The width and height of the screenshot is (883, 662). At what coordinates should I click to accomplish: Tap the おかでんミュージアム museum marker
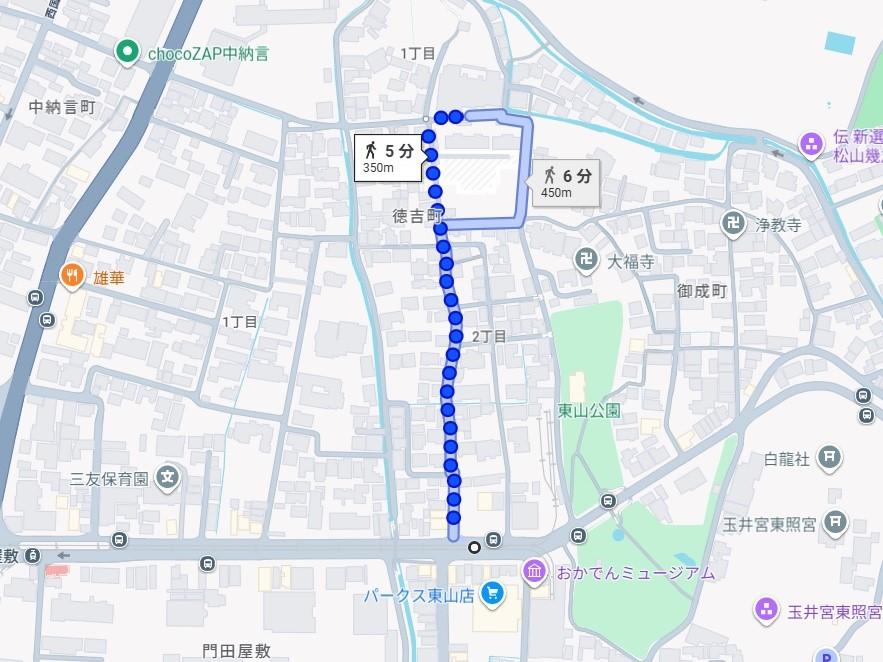[x=535, y=572]
